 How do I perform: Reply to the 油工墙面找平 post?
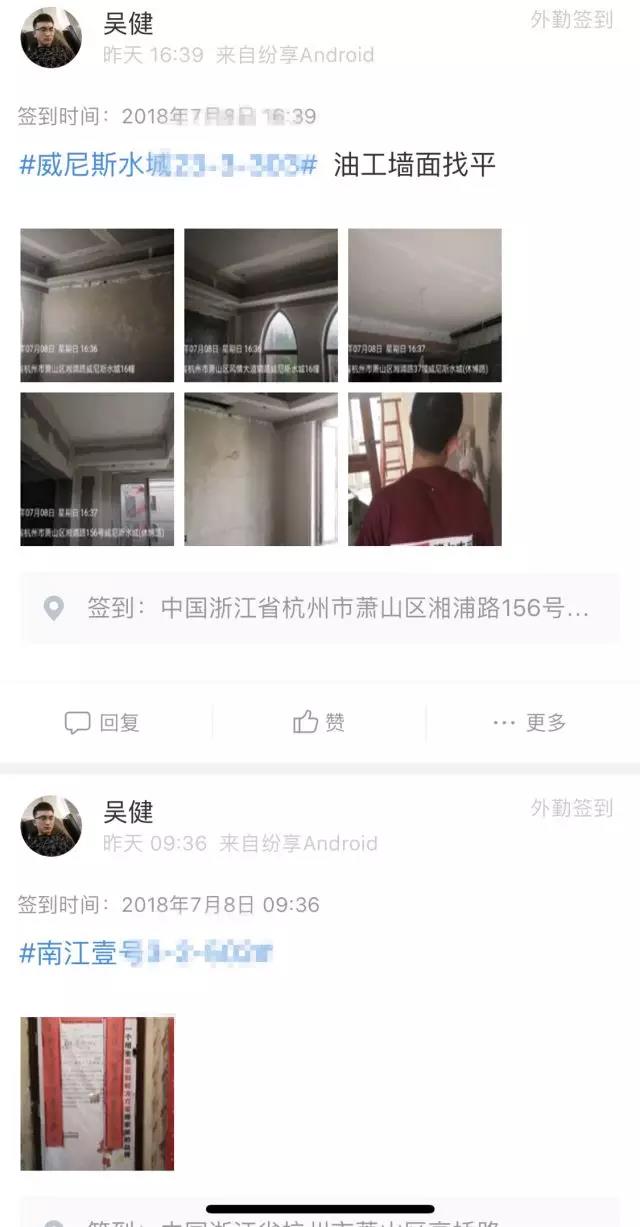click(x=102, y=722)
